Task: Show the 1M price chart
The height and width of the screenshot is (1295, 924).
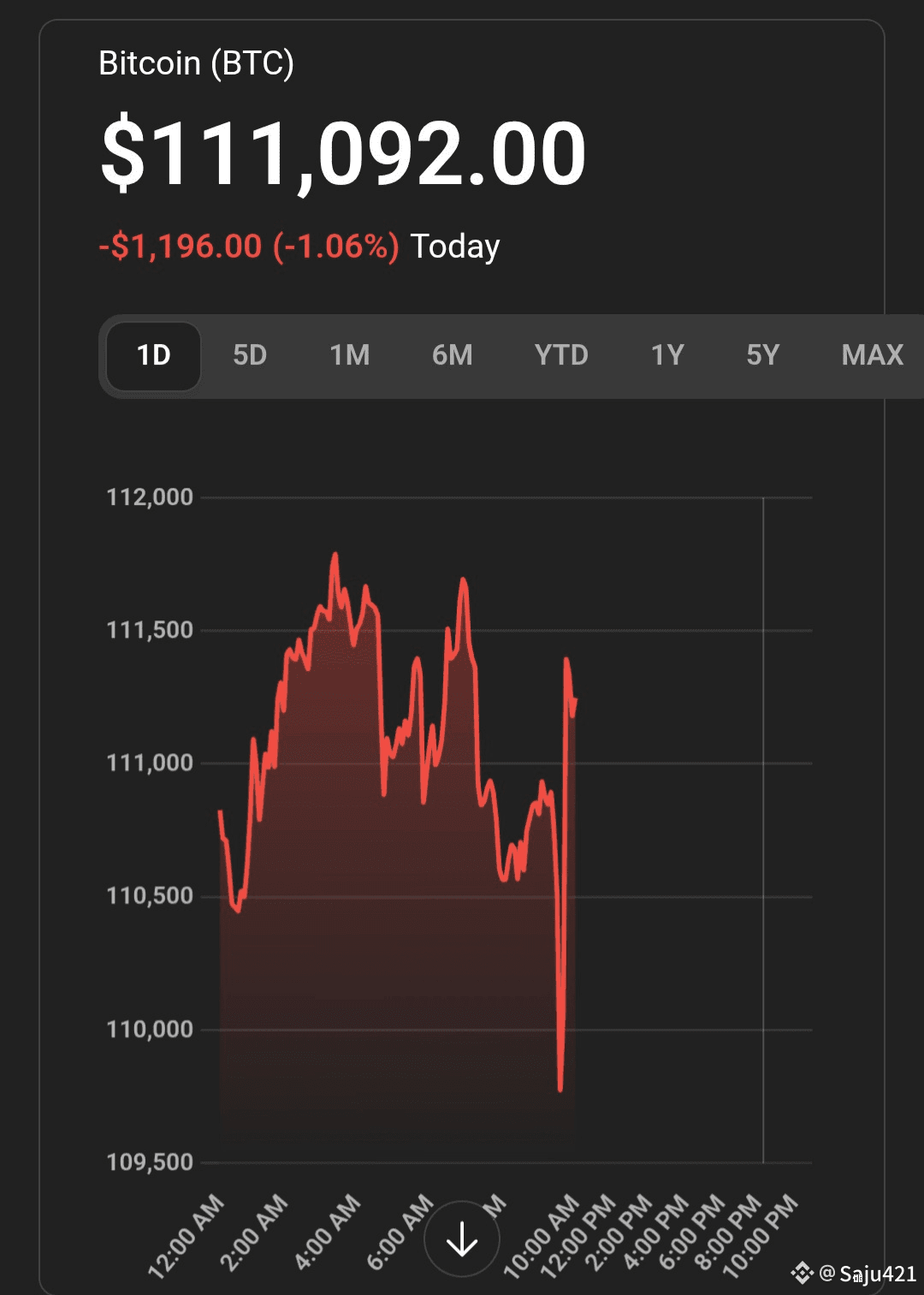Action: (350, 355)
